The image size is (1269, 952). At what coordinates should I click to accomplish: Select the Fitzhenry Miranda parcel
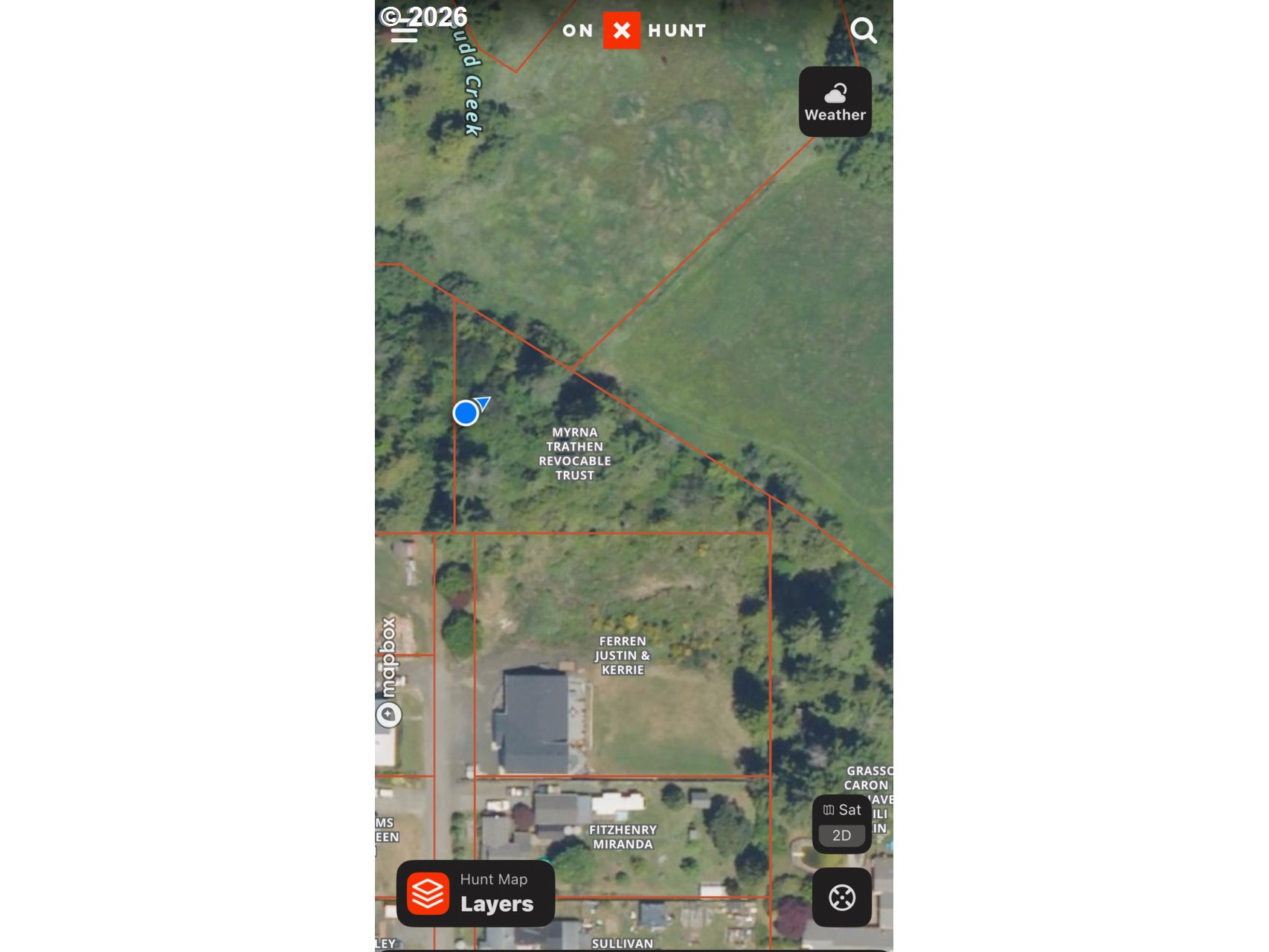pyautogui.click(x=623, y=837)
